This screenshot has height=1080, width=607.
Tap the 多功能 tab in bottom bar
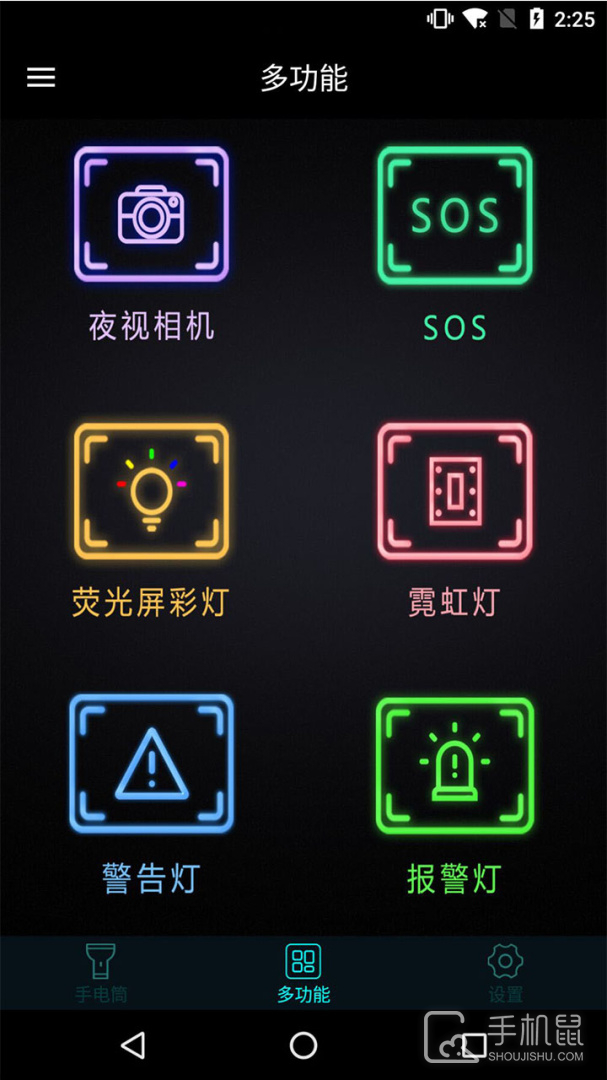coord(303,972)
